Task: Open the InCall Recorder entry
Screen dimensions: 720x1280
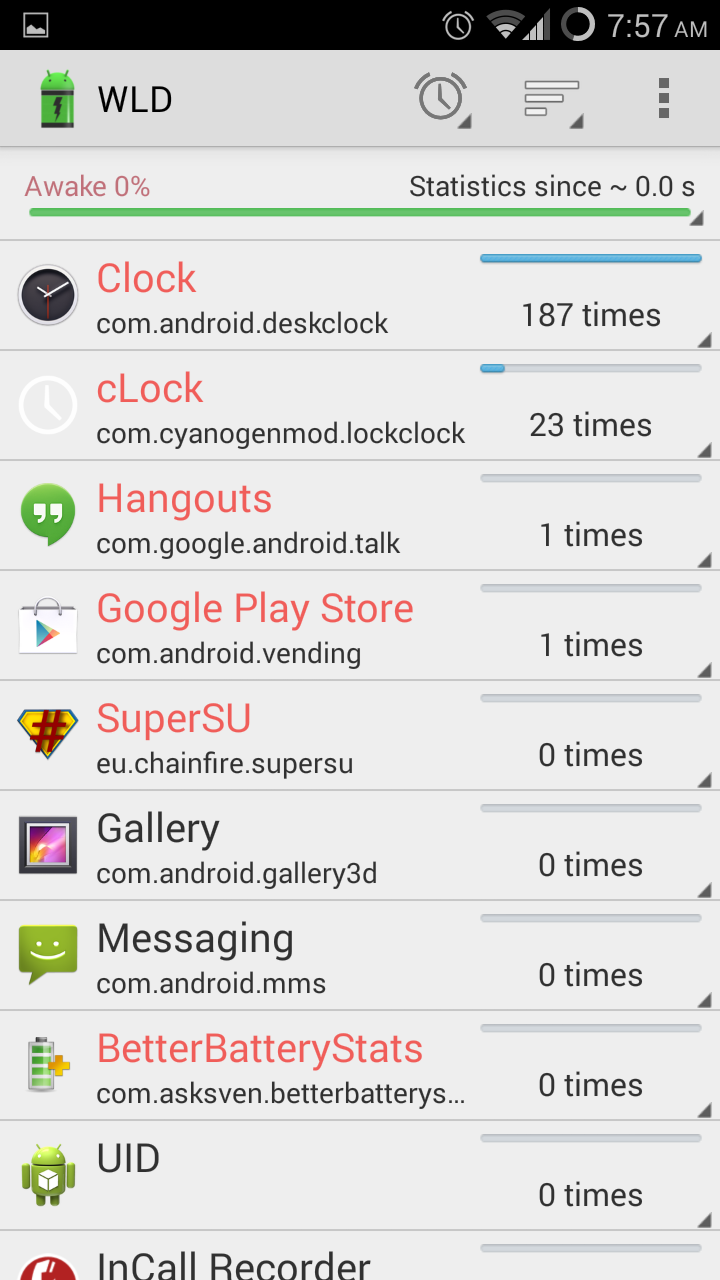Action: [360, 1256]
